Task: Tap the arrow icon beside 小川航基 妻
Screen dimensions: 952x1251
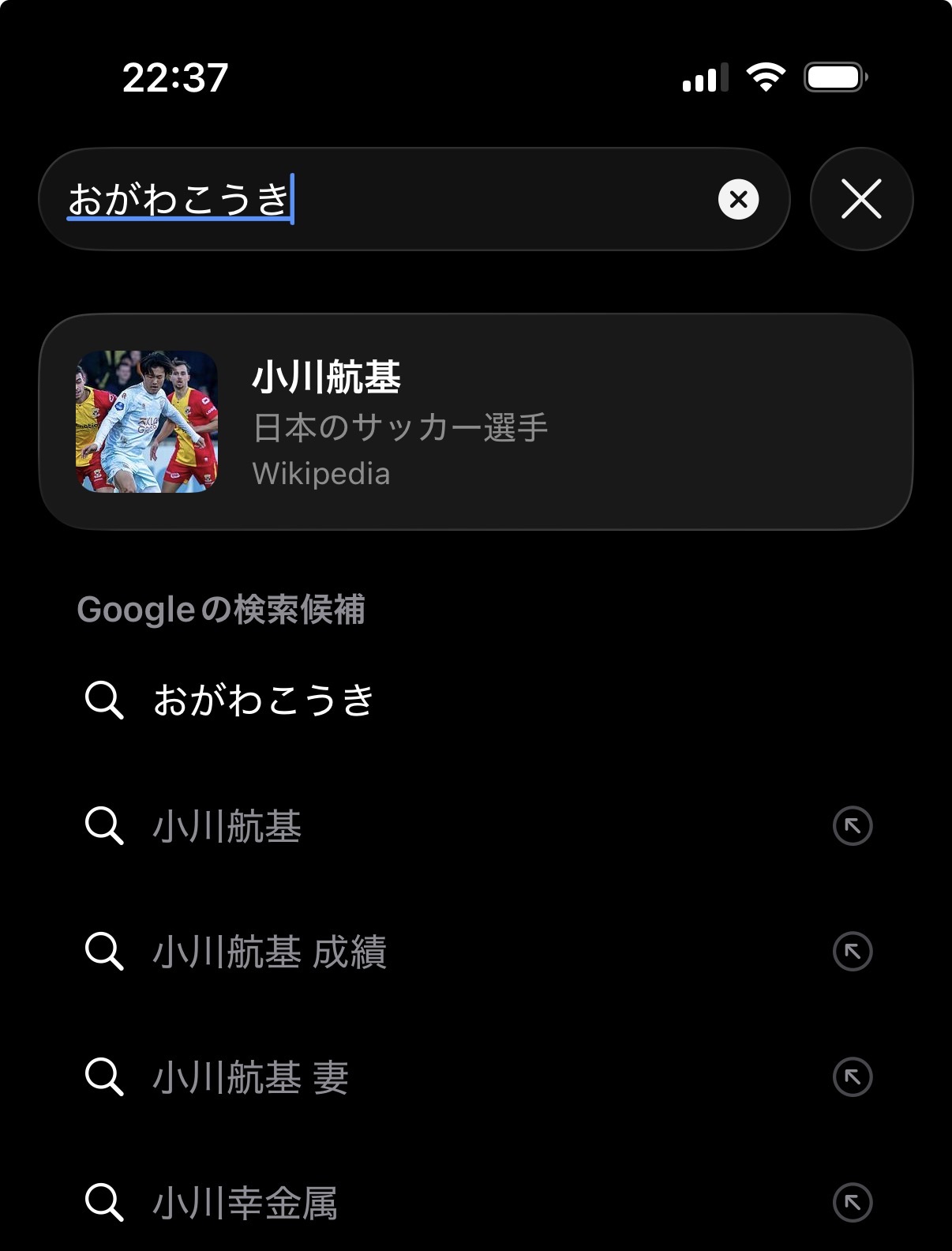Action: 853,1077
